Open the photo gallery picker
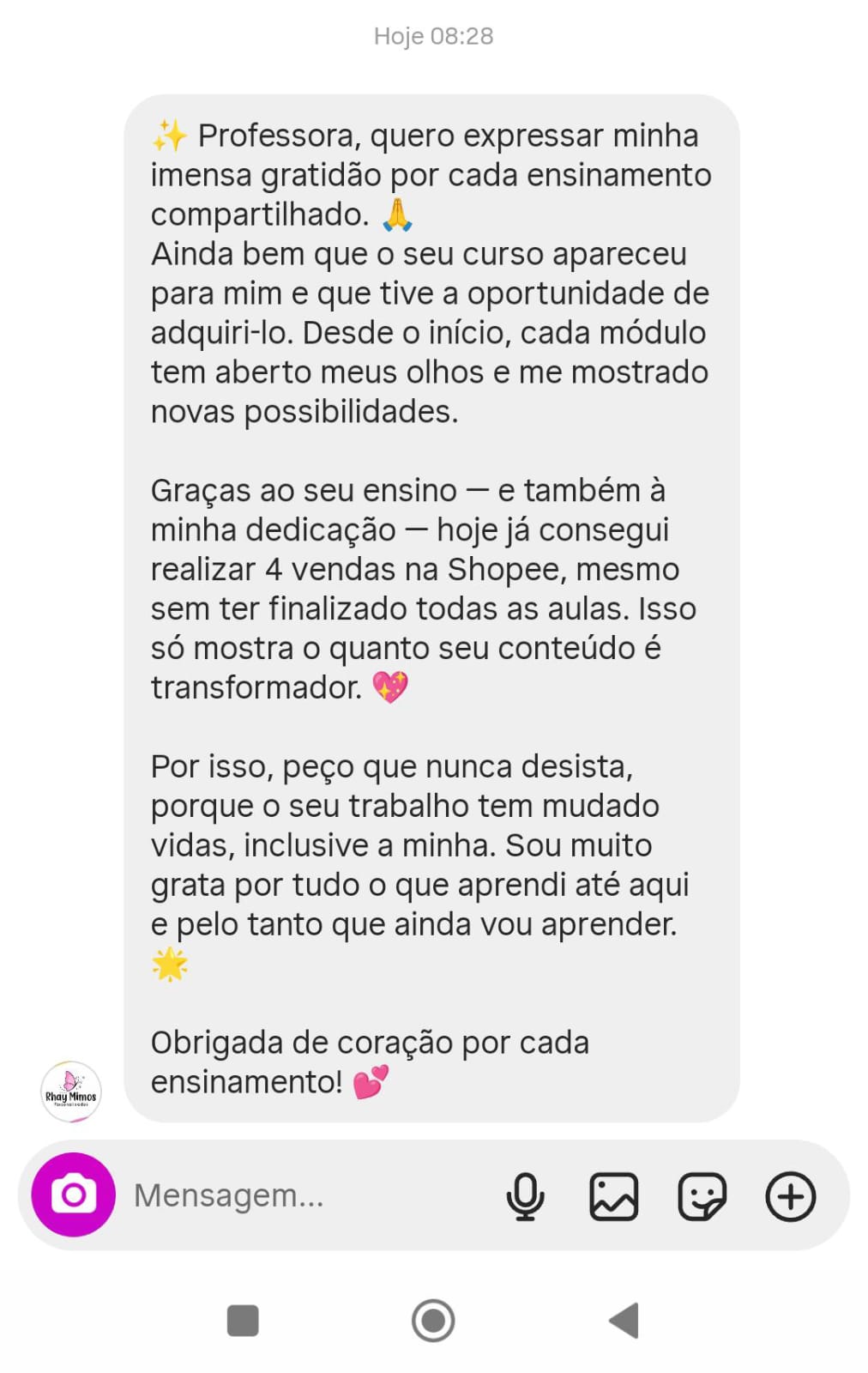This screenshot has height=1373, width=868. pyautogui.click(x=613, y=1195)
